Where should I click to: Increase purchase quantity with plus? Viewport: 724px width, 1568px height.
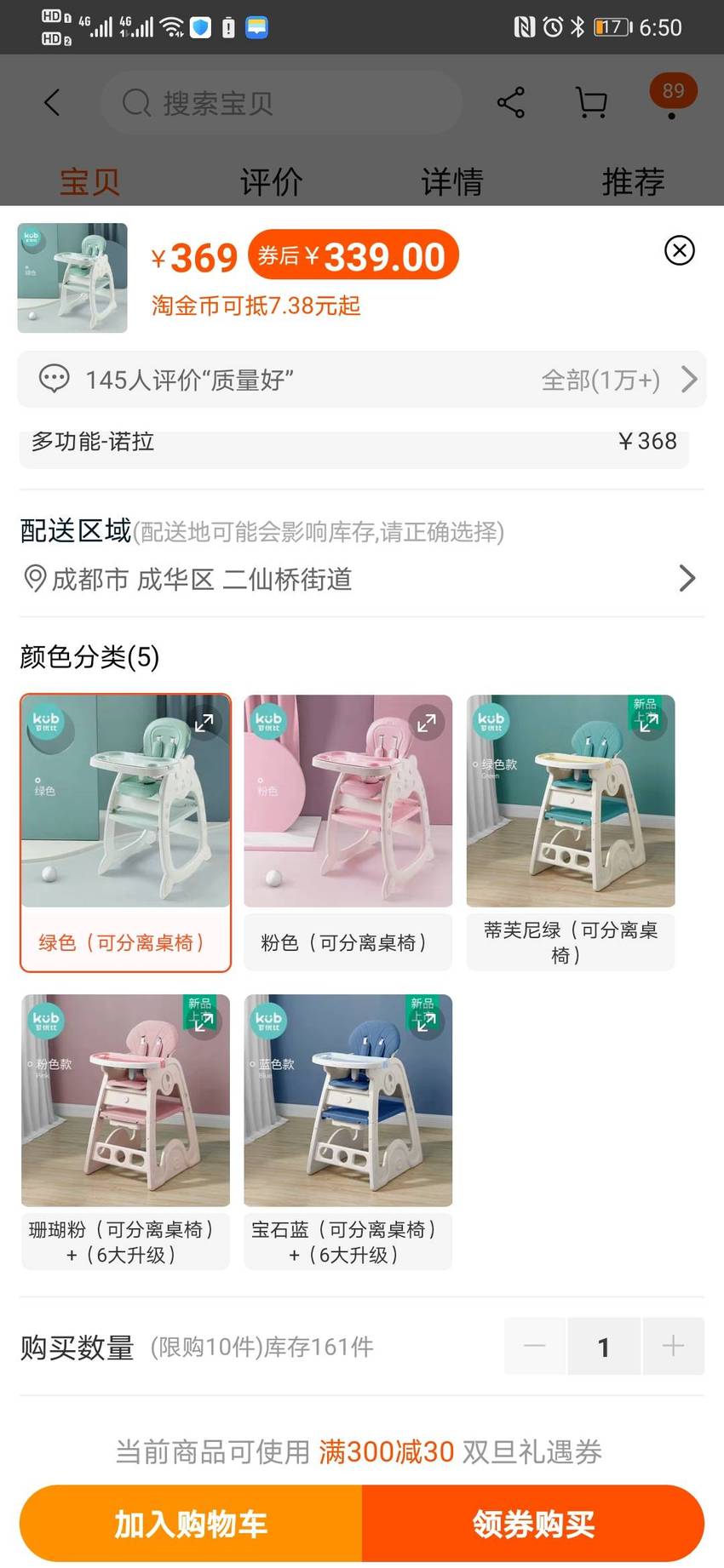pos(673,1346)
